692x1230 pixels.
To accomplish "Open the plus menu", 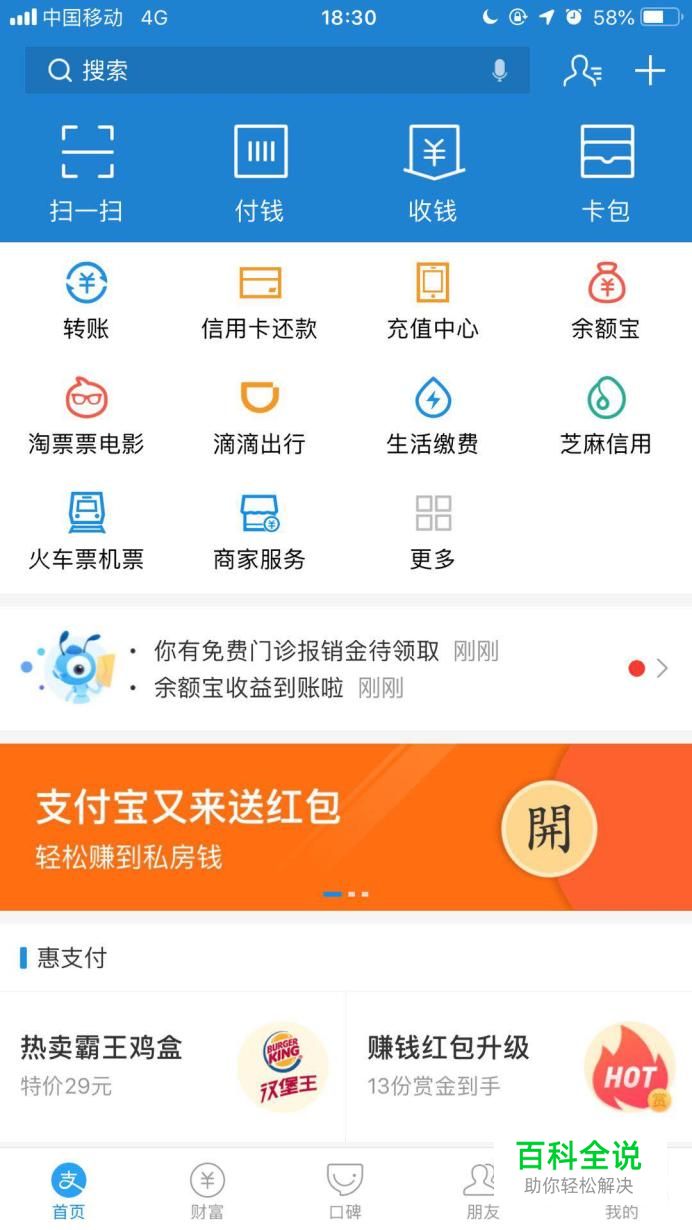I will [650, 70].
